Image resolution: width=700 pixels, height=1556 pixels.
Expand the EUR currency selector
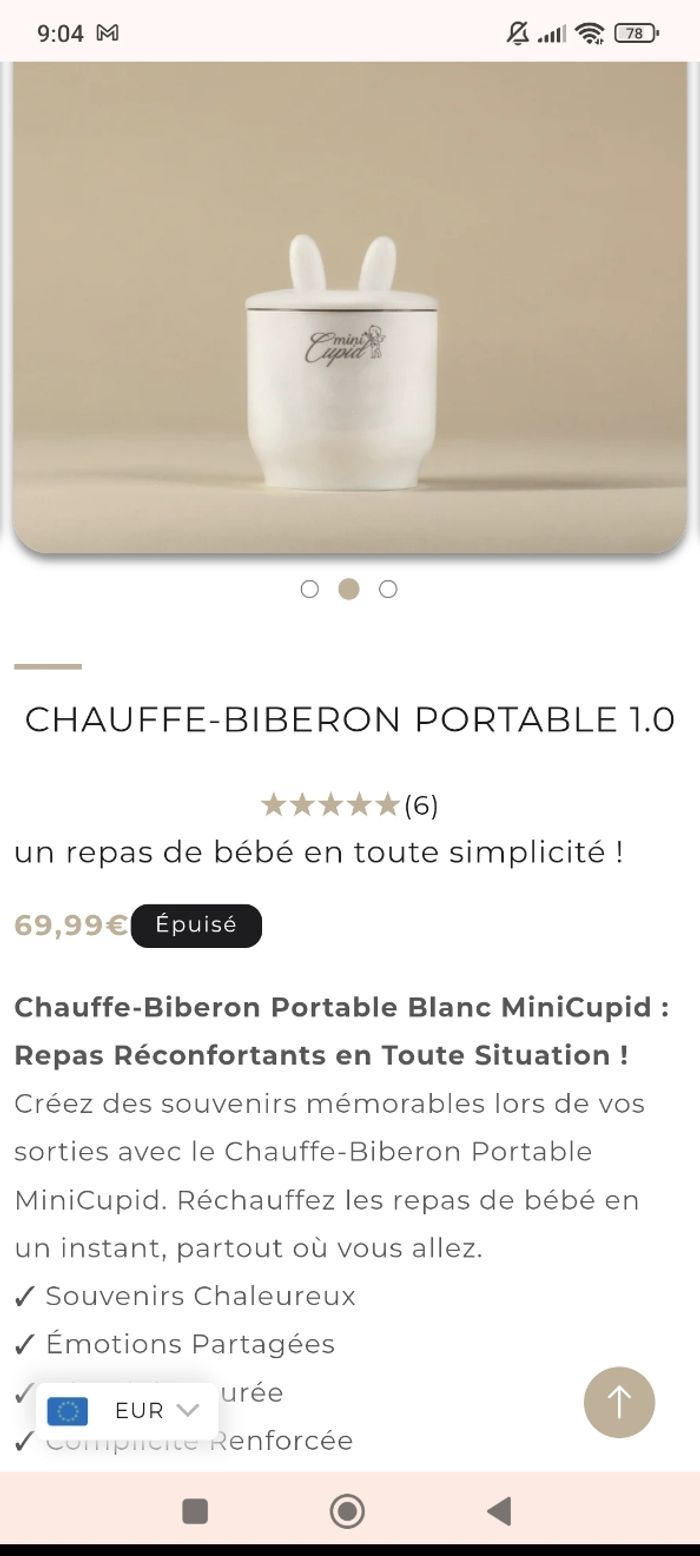[x=127, y=1411]
